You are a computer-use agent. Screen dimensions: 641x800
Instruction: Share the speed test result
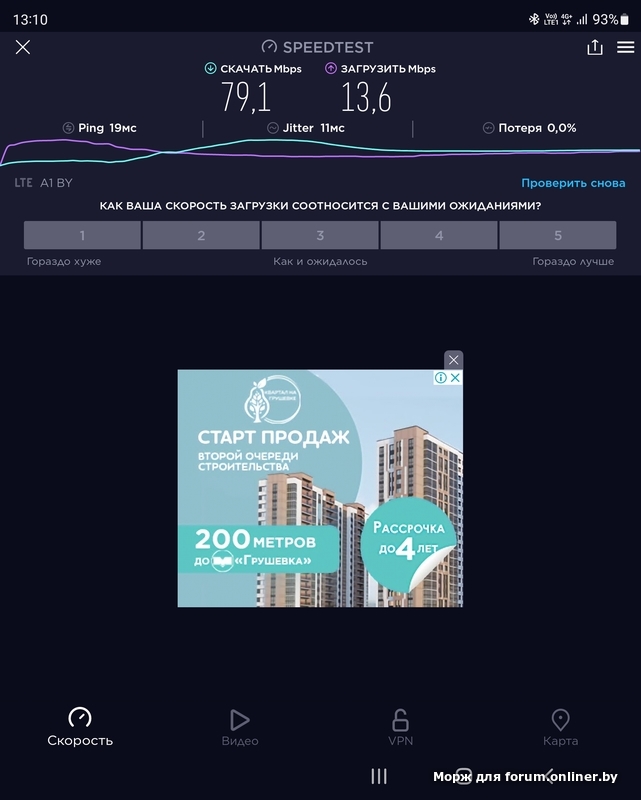pos(595,47)
